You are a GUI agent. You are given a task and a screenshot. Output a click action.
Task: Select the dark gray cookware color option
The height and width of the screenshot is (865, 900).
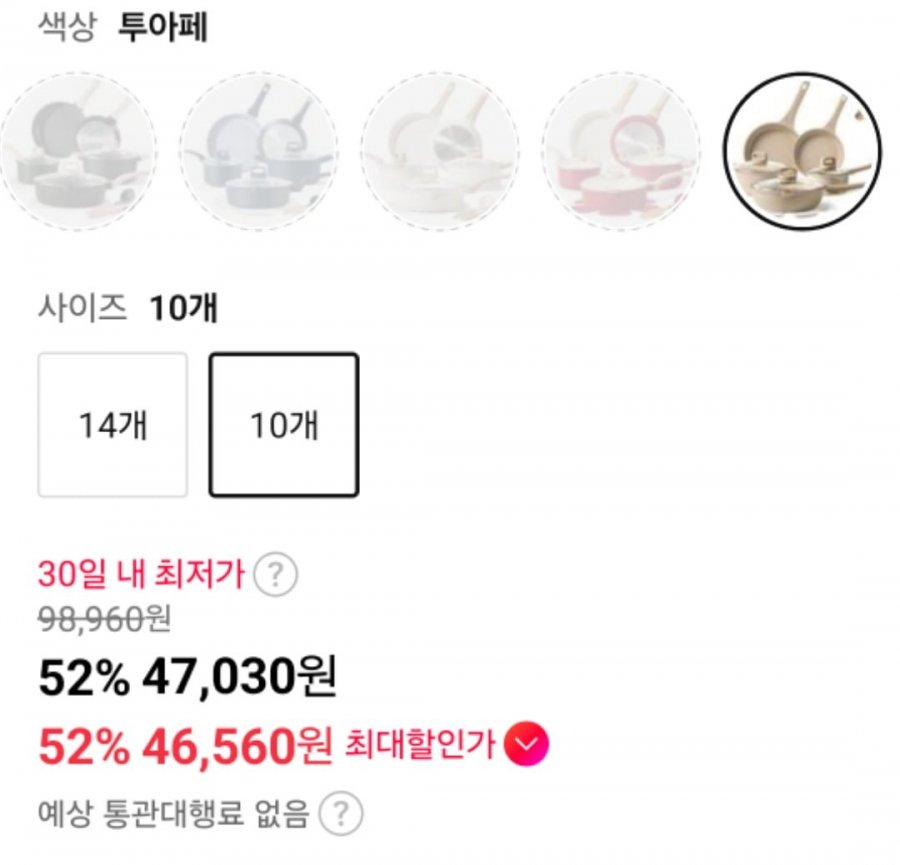click(78, 150)
